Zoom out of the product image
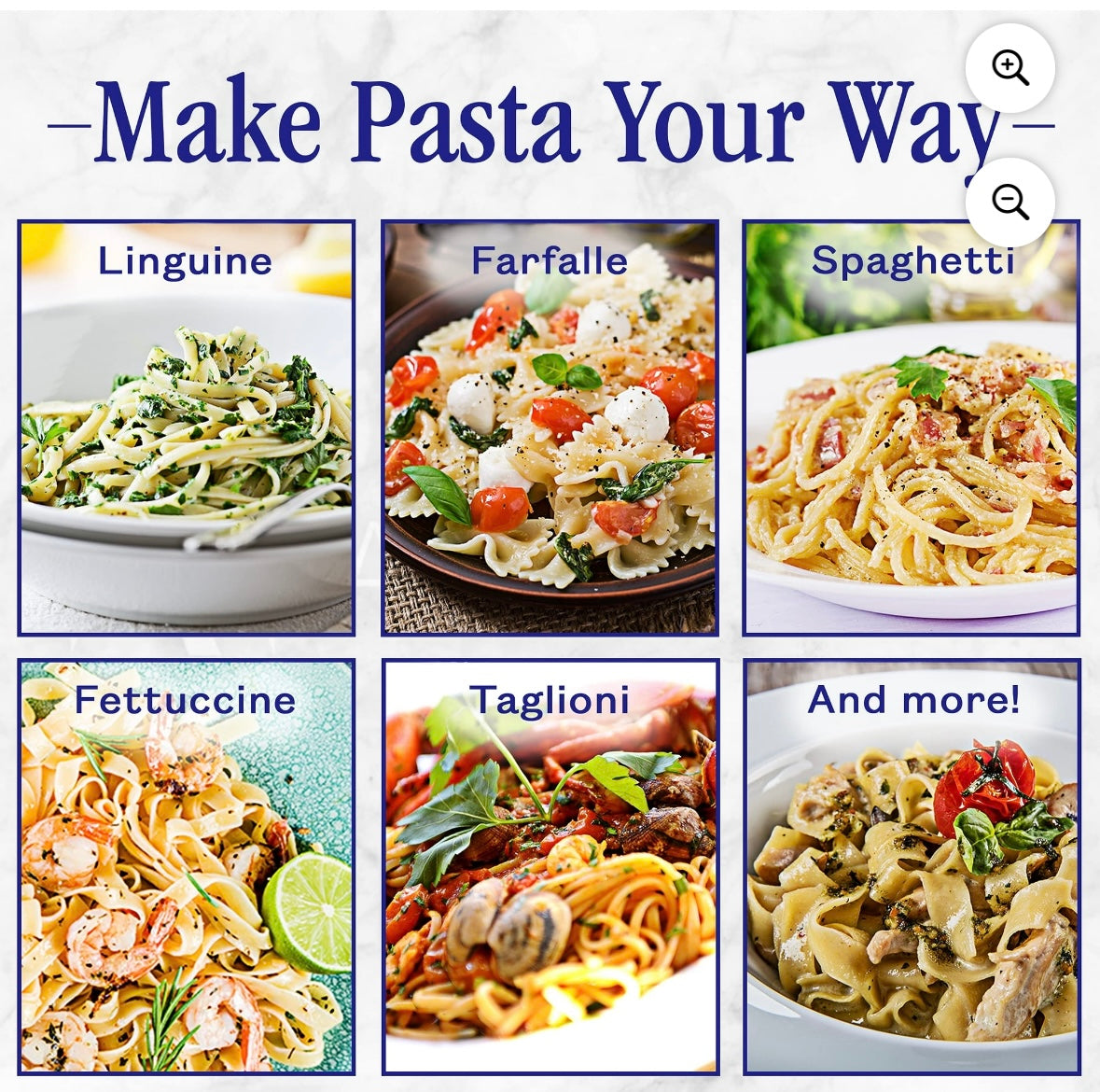This screenshot has height=1092, width=1100. pyautogui.click(x=1009, y=202)
